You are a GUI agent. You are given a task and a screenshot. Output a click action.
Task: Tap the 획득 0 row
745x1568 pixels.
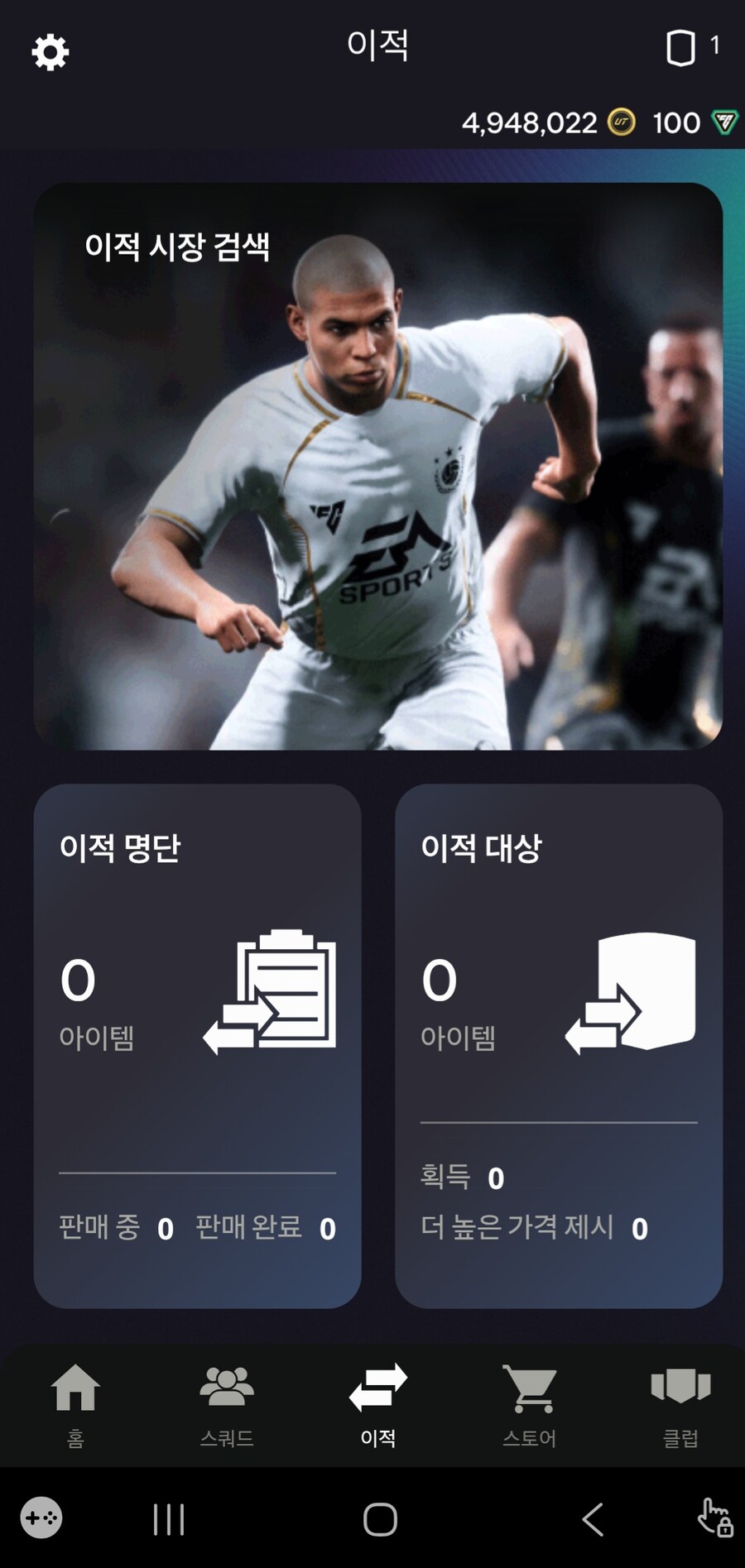coord(460,1177)
